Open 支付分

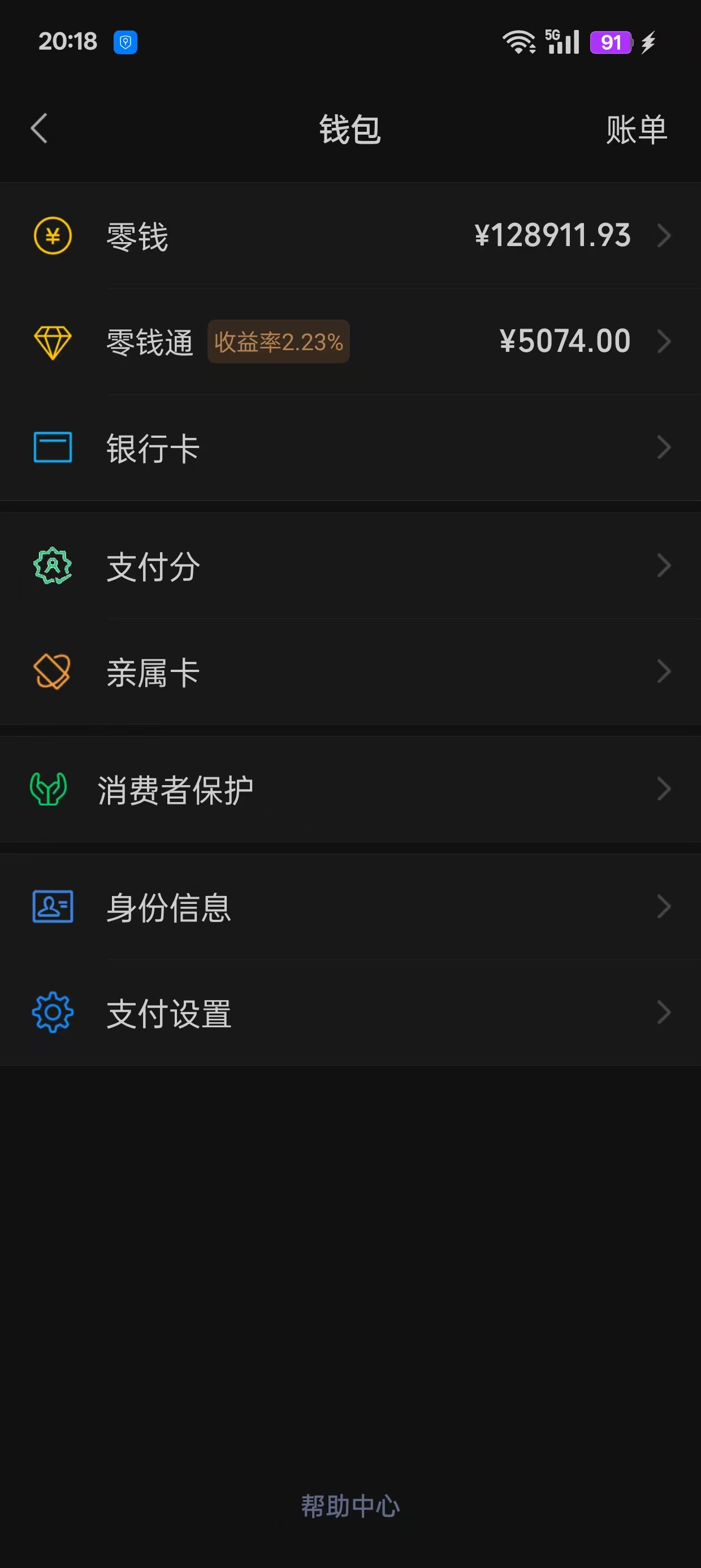350,566
